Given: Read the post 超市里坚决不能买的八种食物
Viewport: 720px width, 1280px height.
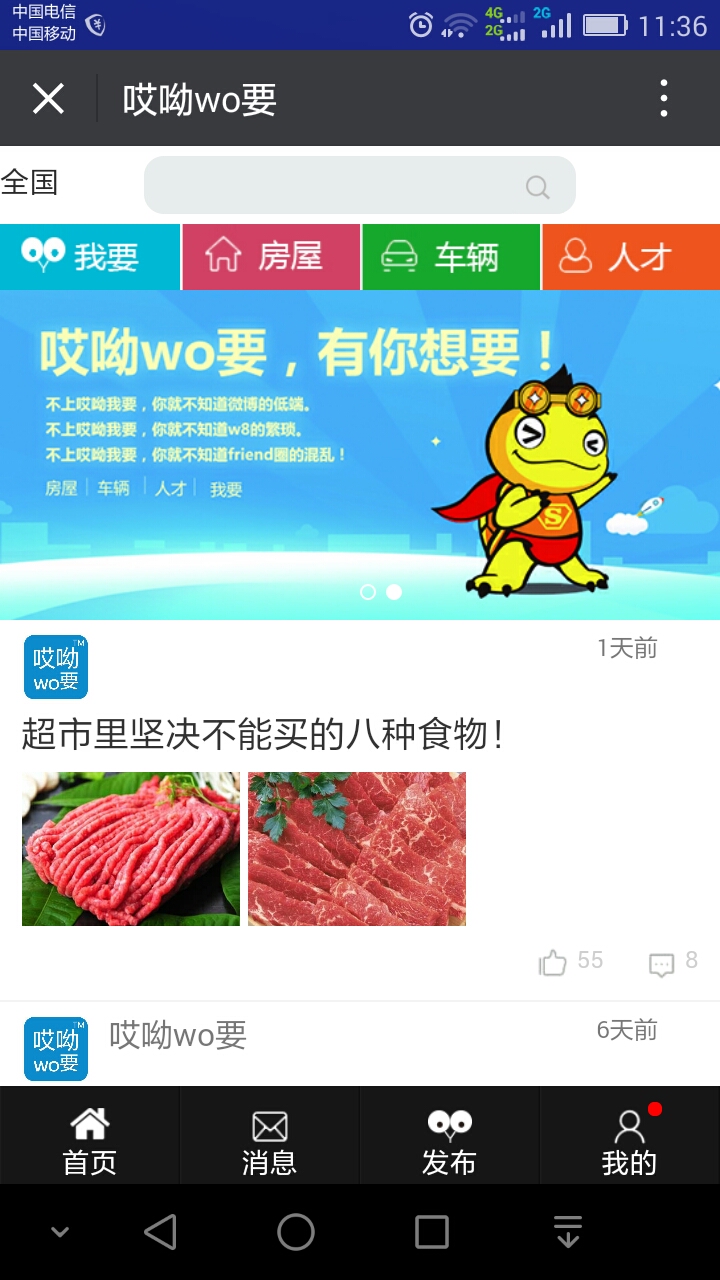Looking at the screenshot, I should pos(262,736).
